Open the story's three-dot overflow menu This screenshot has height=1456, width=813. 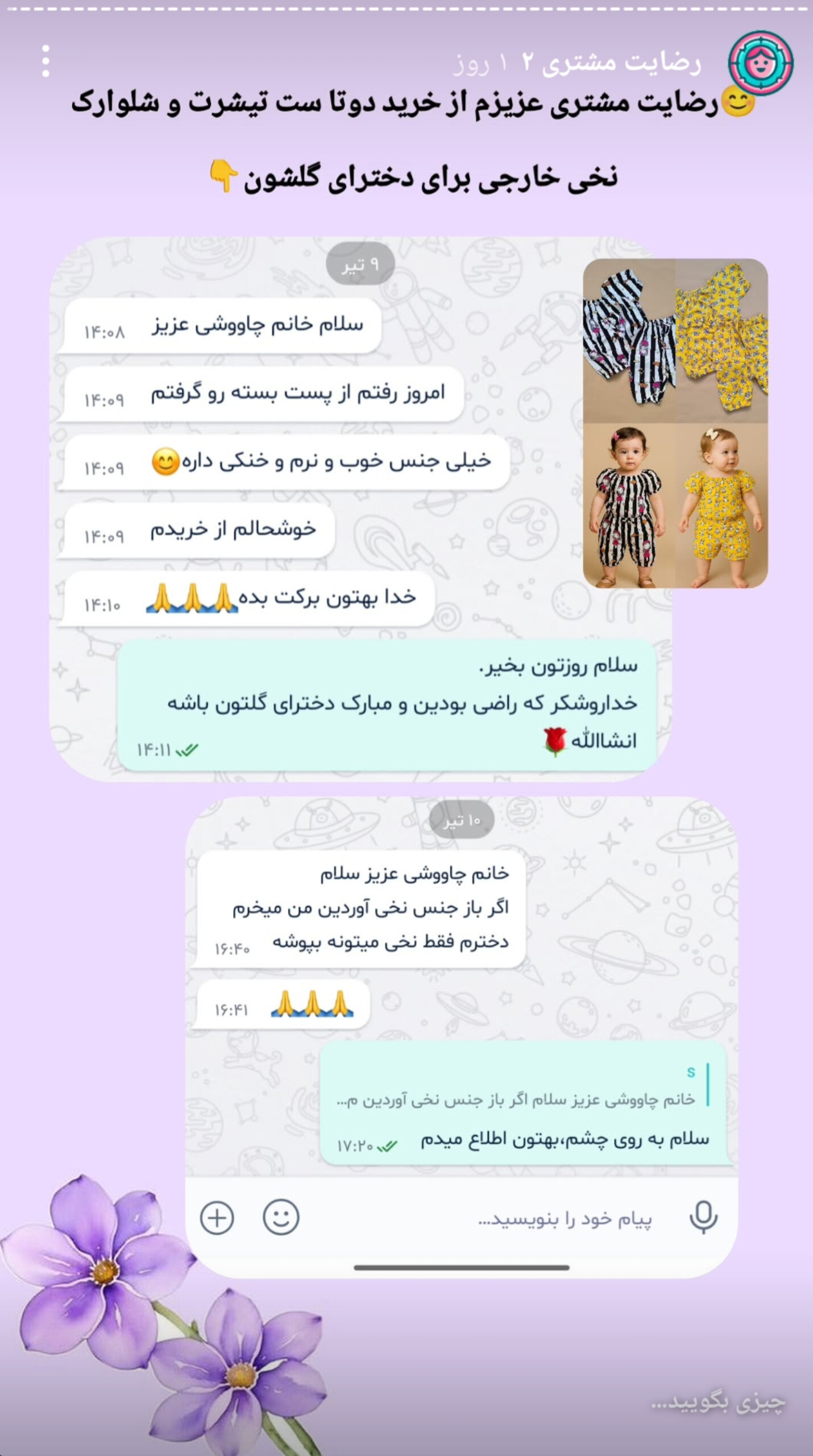click(x=46, y=61)
